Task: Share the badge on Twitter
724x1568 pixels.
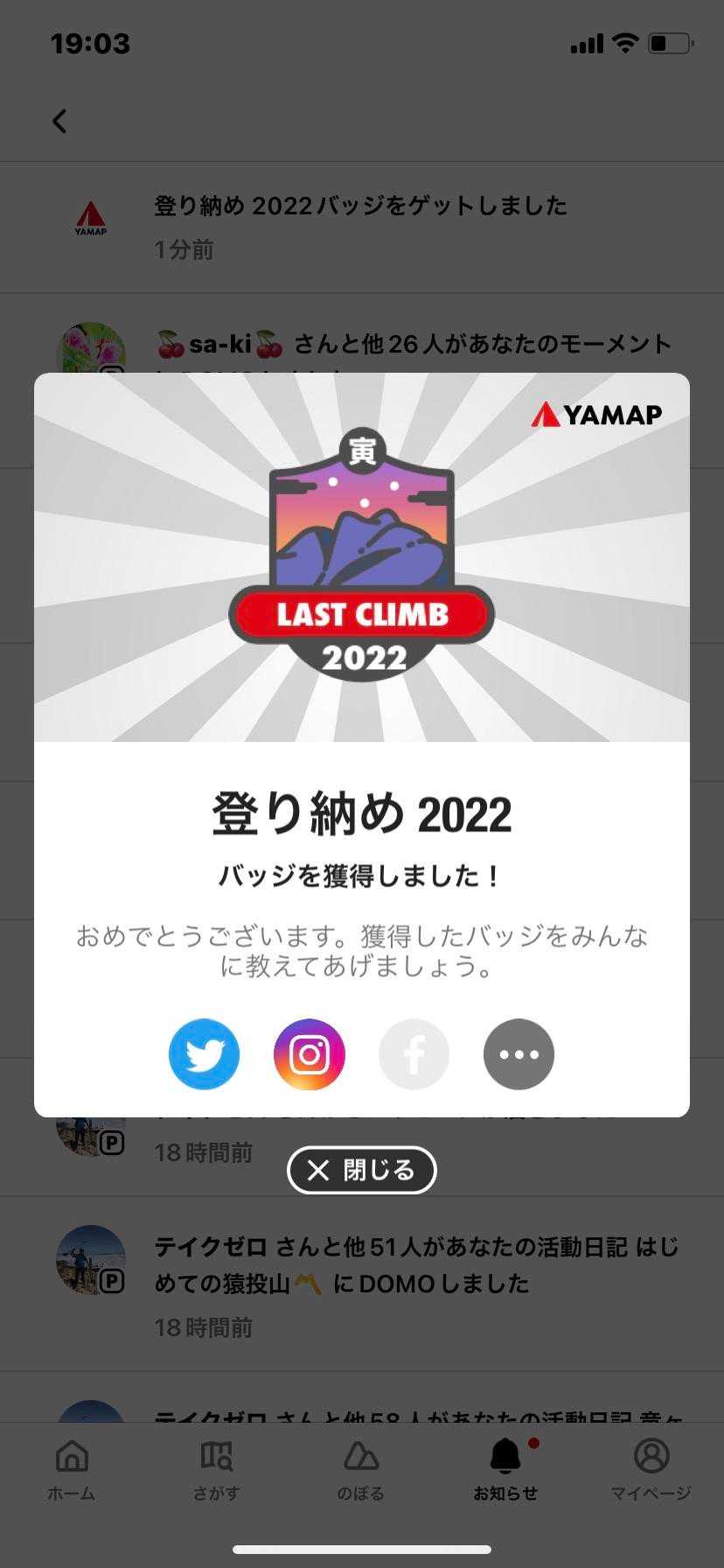Action: point(204,1054)
